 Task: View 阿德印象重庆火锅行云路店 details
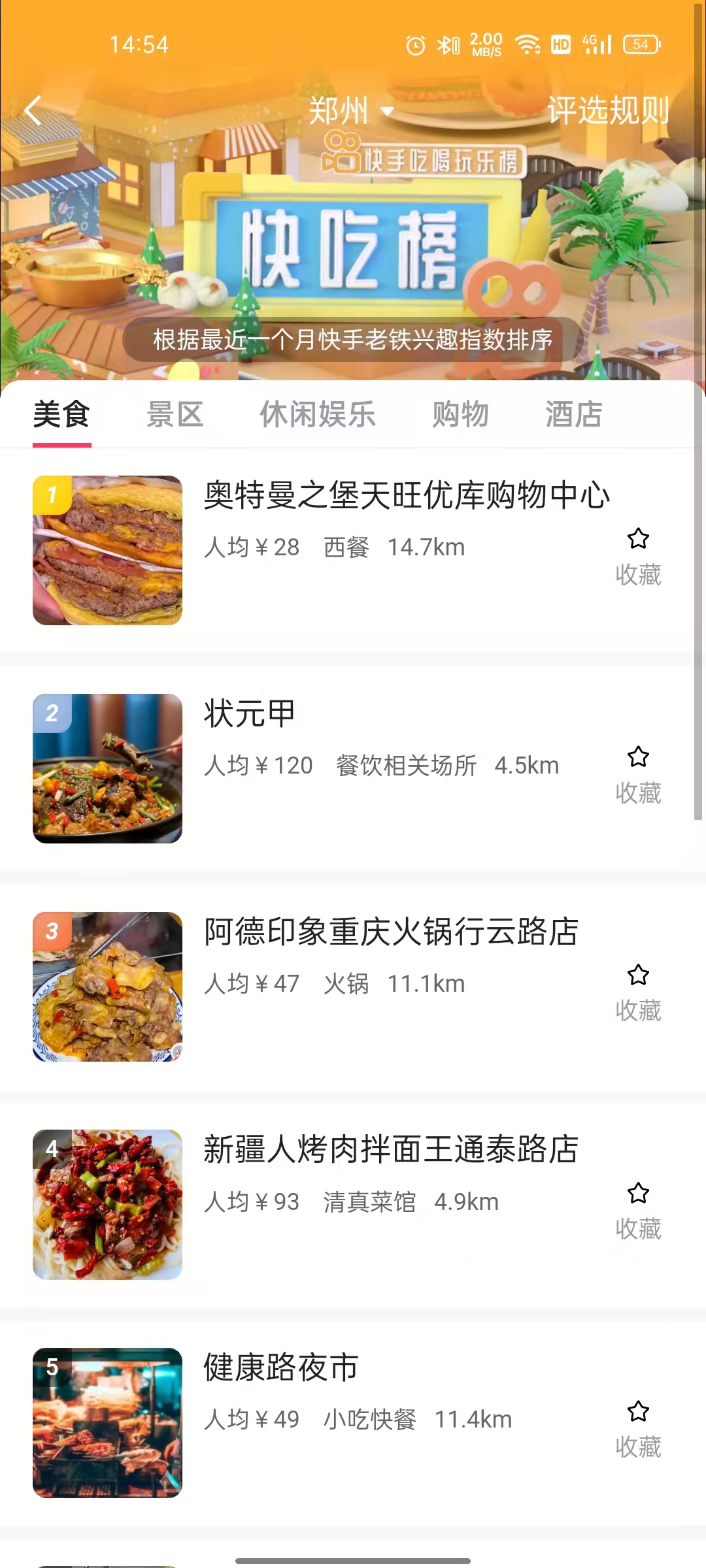point(391,932)
